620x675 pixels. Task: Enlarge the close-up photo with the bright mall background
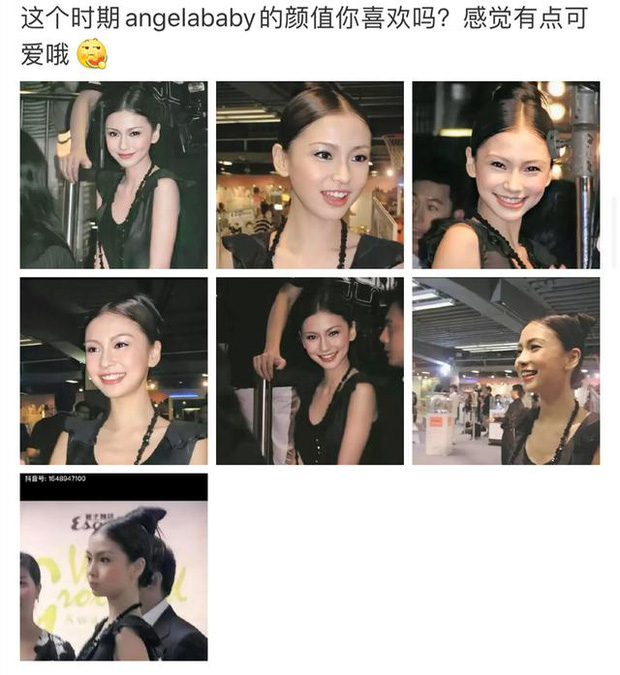[x=309, y=175]
